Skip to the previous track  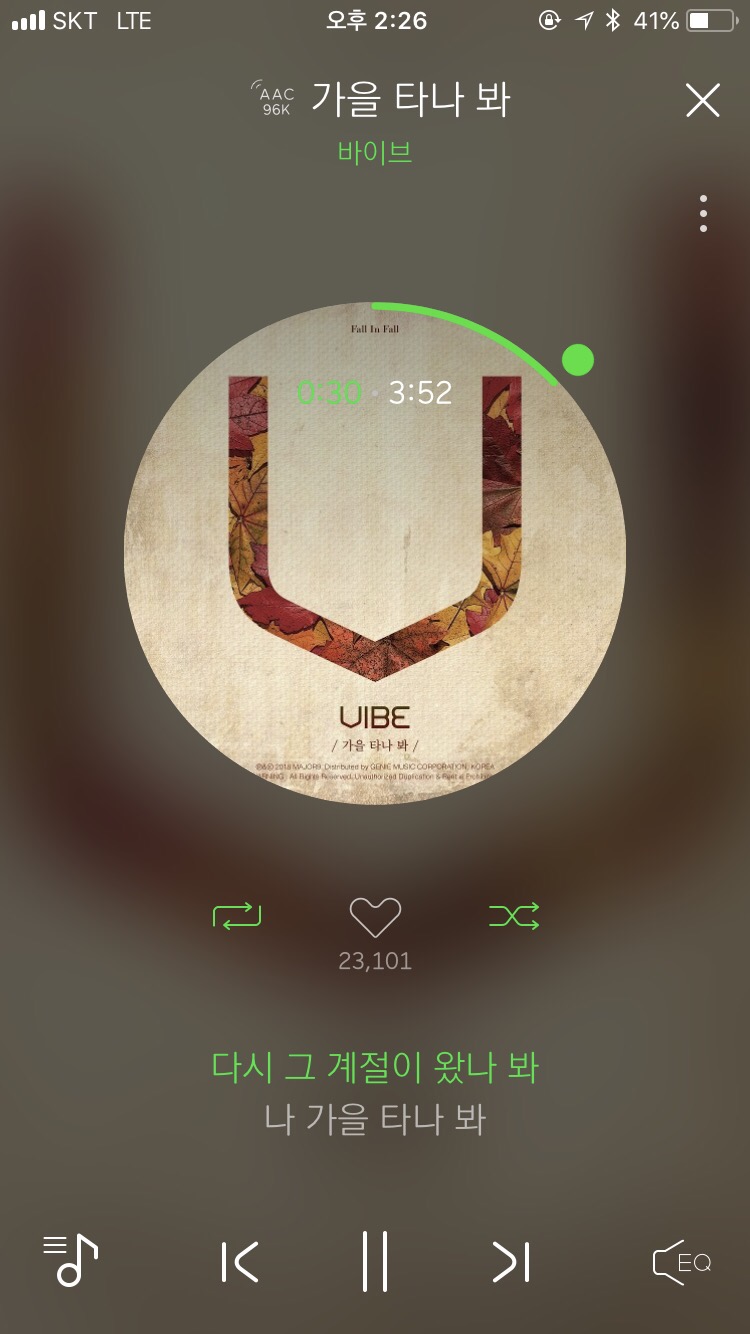[x=240, y=1262]
